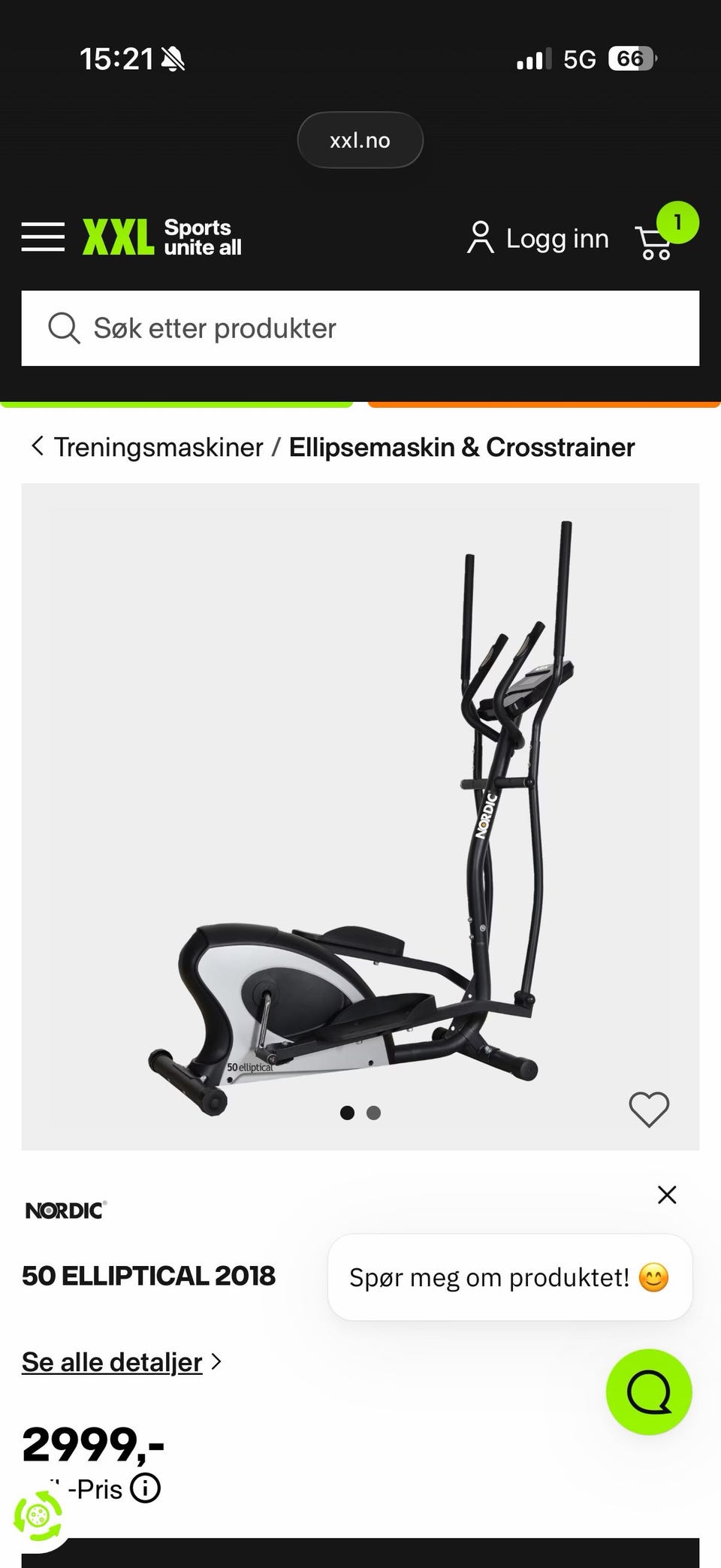Show the second product image dot

click(373, 1113)
